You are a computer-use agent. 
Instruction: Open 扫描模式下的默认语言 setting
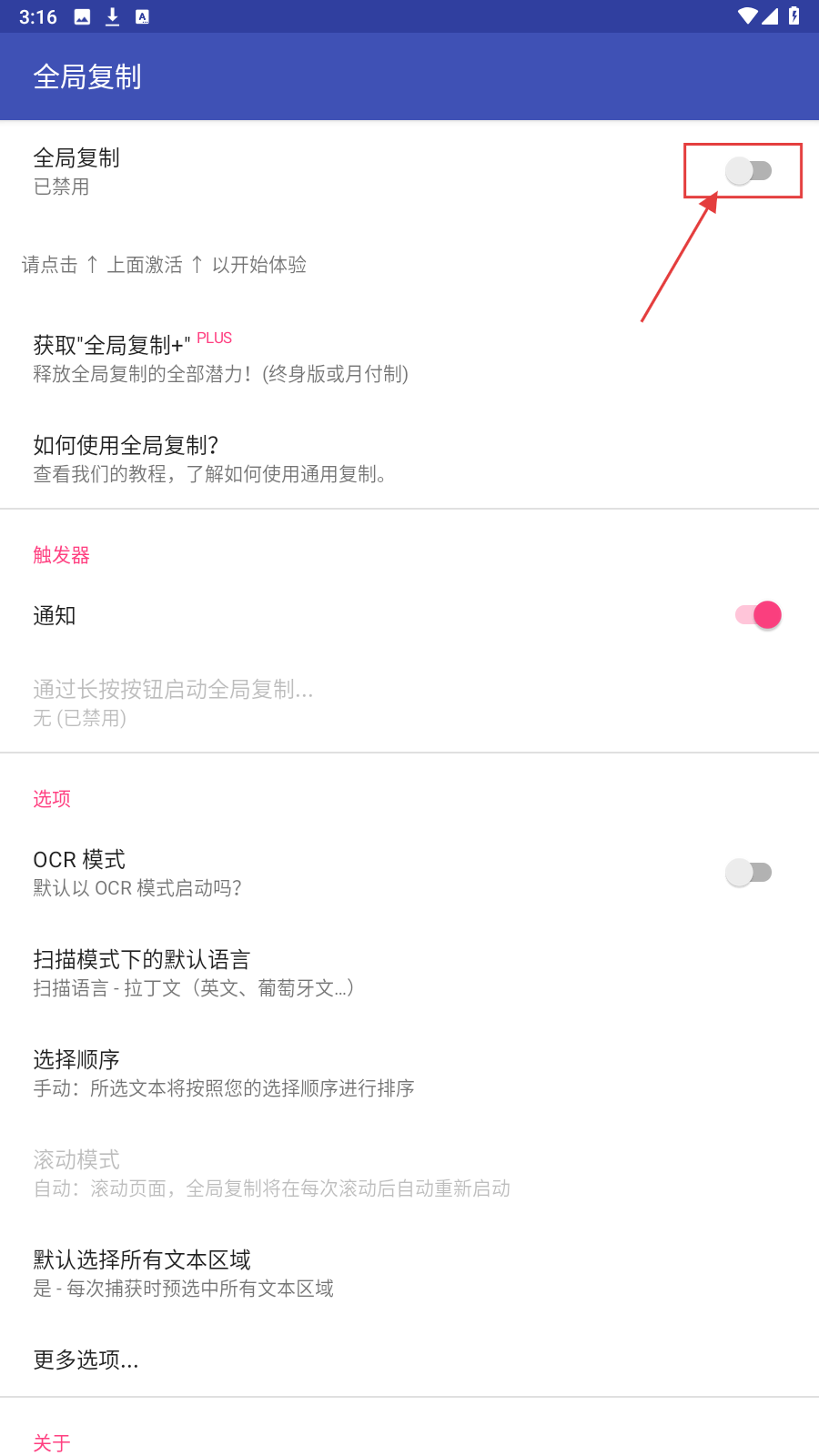click(x=193, y=973)
